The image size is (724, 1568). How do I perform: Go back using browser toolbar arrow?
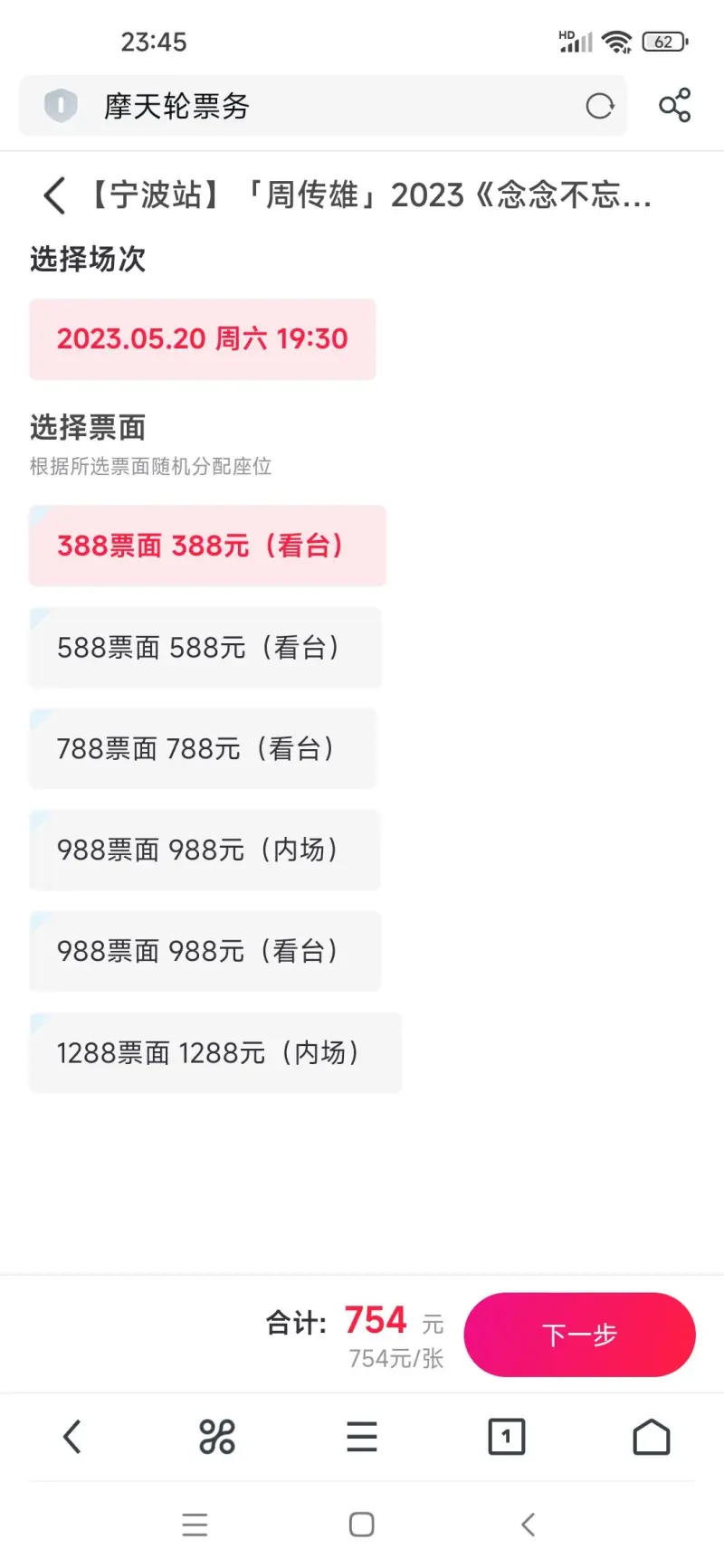(x=72, y=1436)
